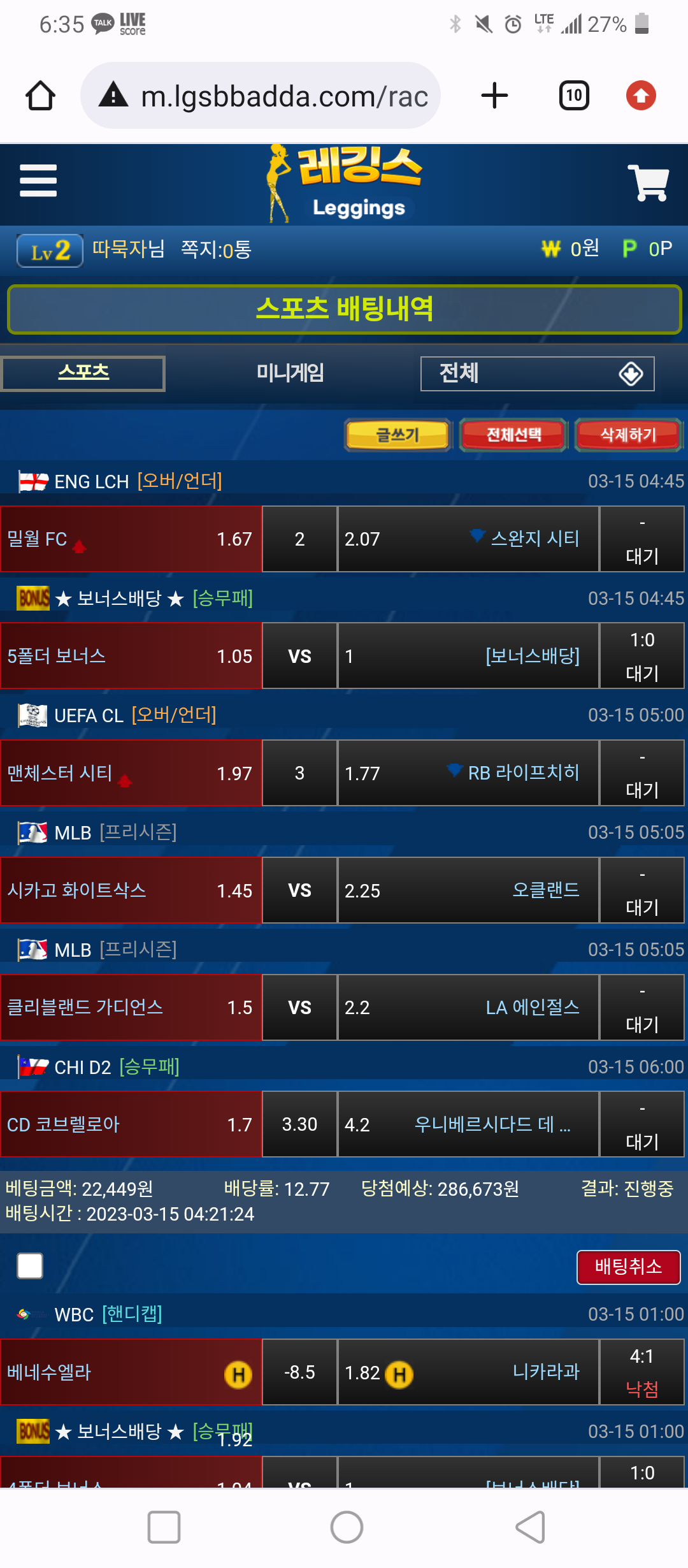Tap the 글쓰기 button
This screenshot has width=688, height=1568.
tap(398, 435)
